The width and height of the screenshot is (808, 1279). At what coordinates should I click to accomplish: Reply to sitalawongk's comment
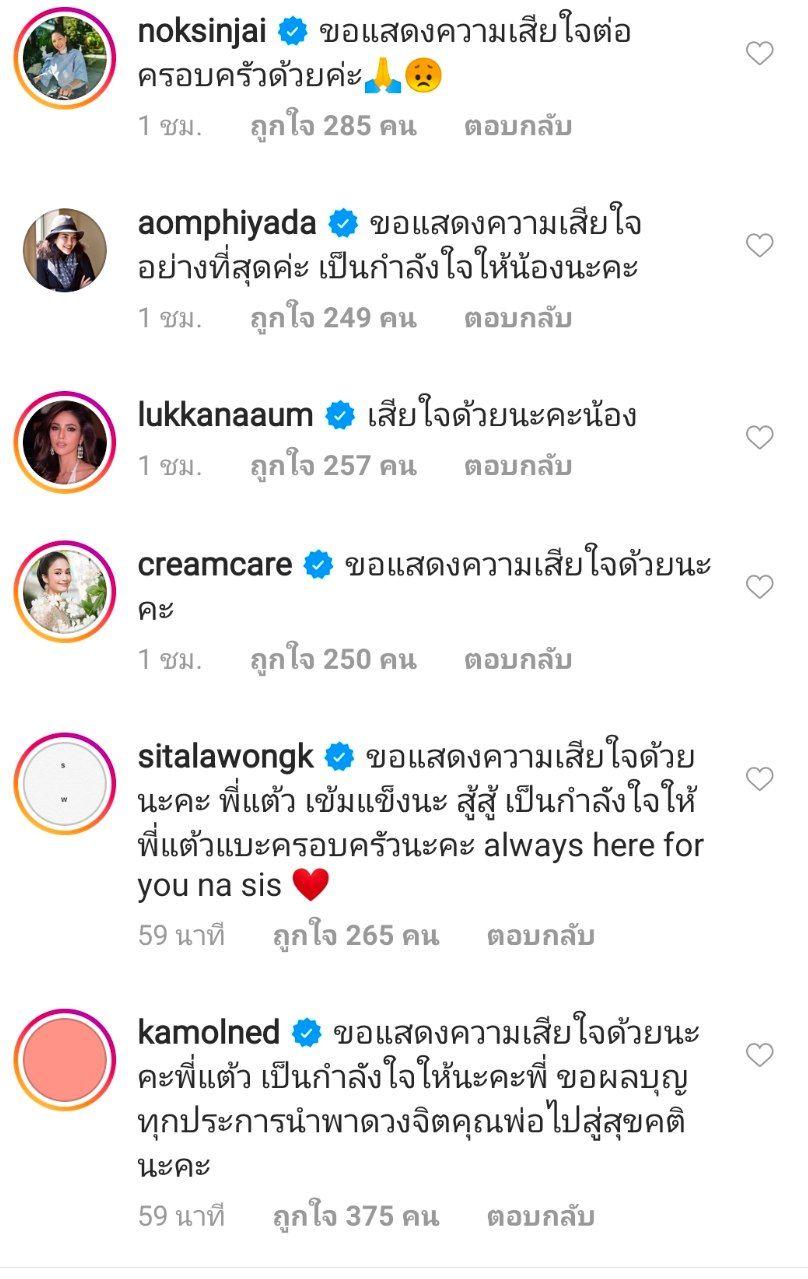point(540,937)
